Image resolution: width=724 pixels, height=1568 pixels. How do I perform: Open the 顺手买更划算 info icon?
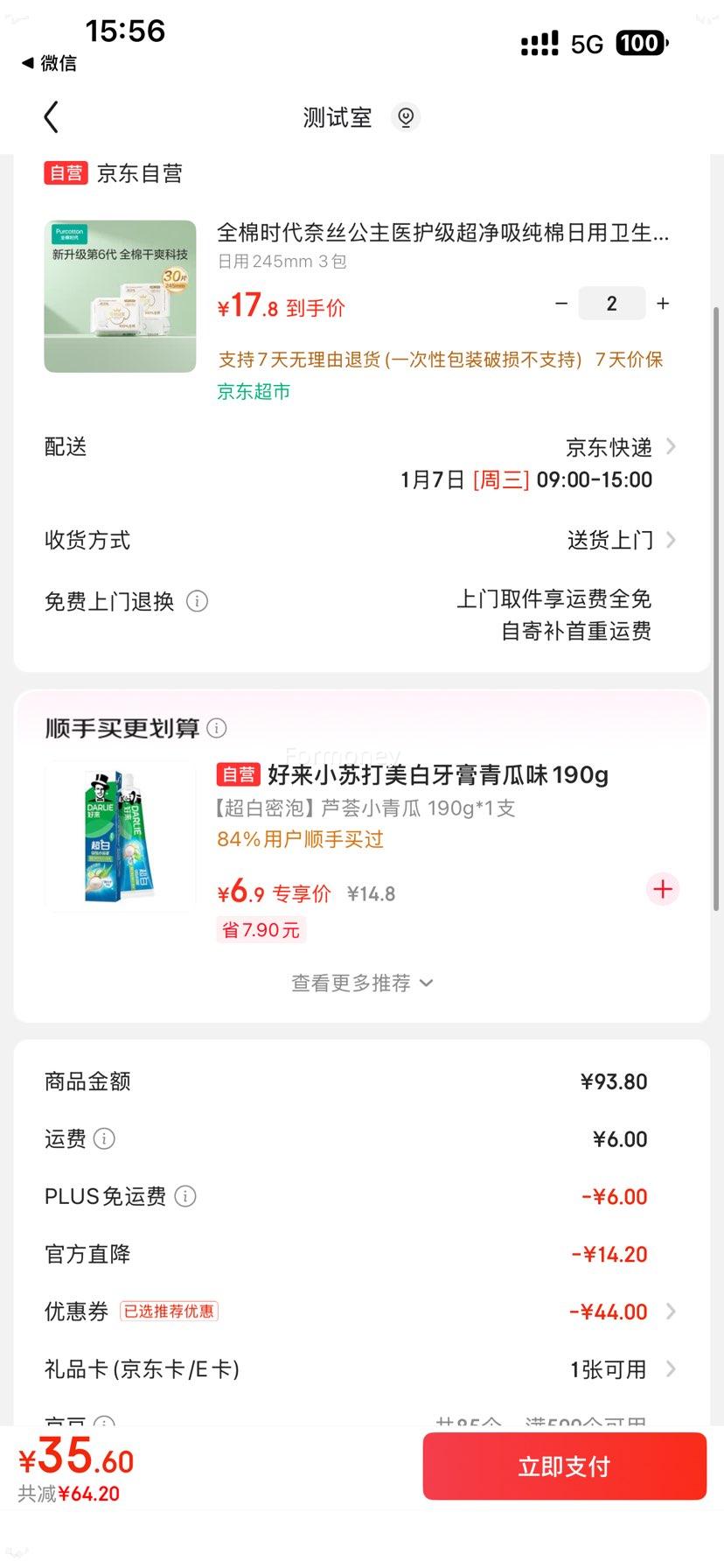tap(216, 727)
